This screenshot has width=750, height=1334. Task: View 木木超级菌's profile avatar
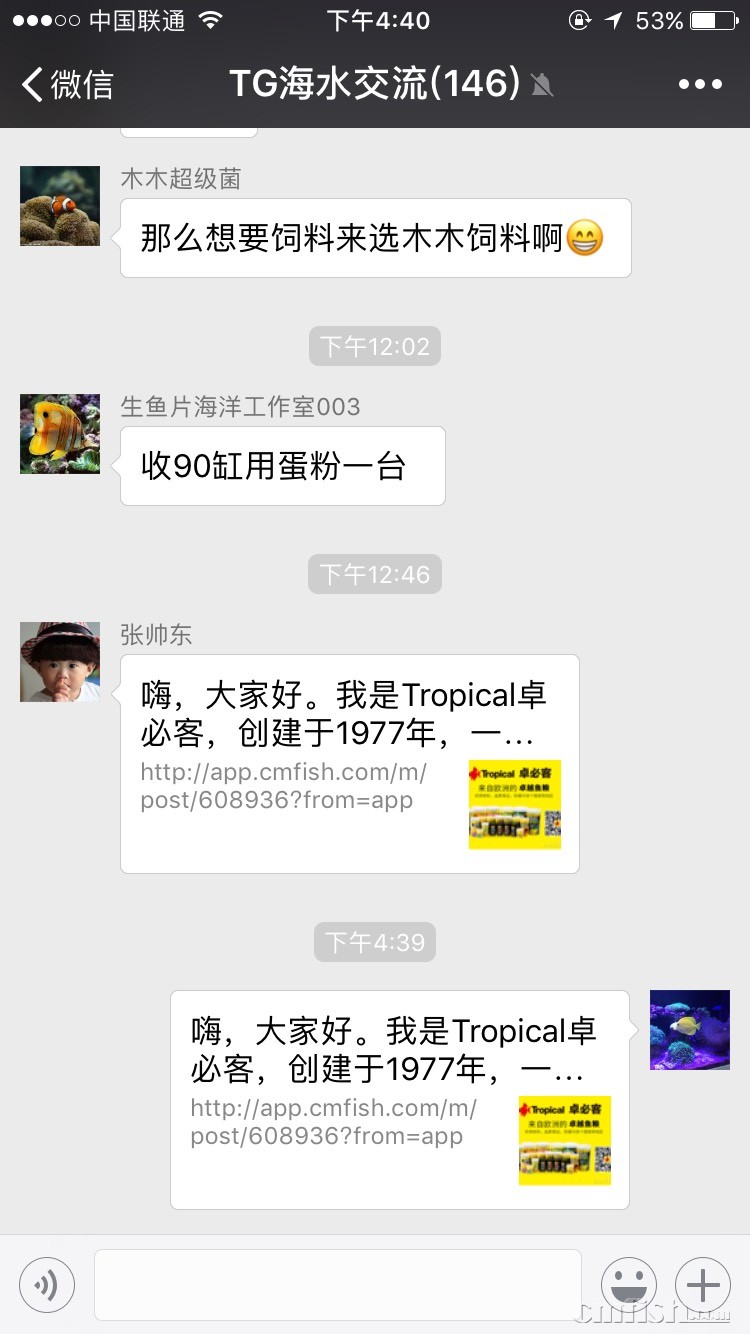point(60,206)
